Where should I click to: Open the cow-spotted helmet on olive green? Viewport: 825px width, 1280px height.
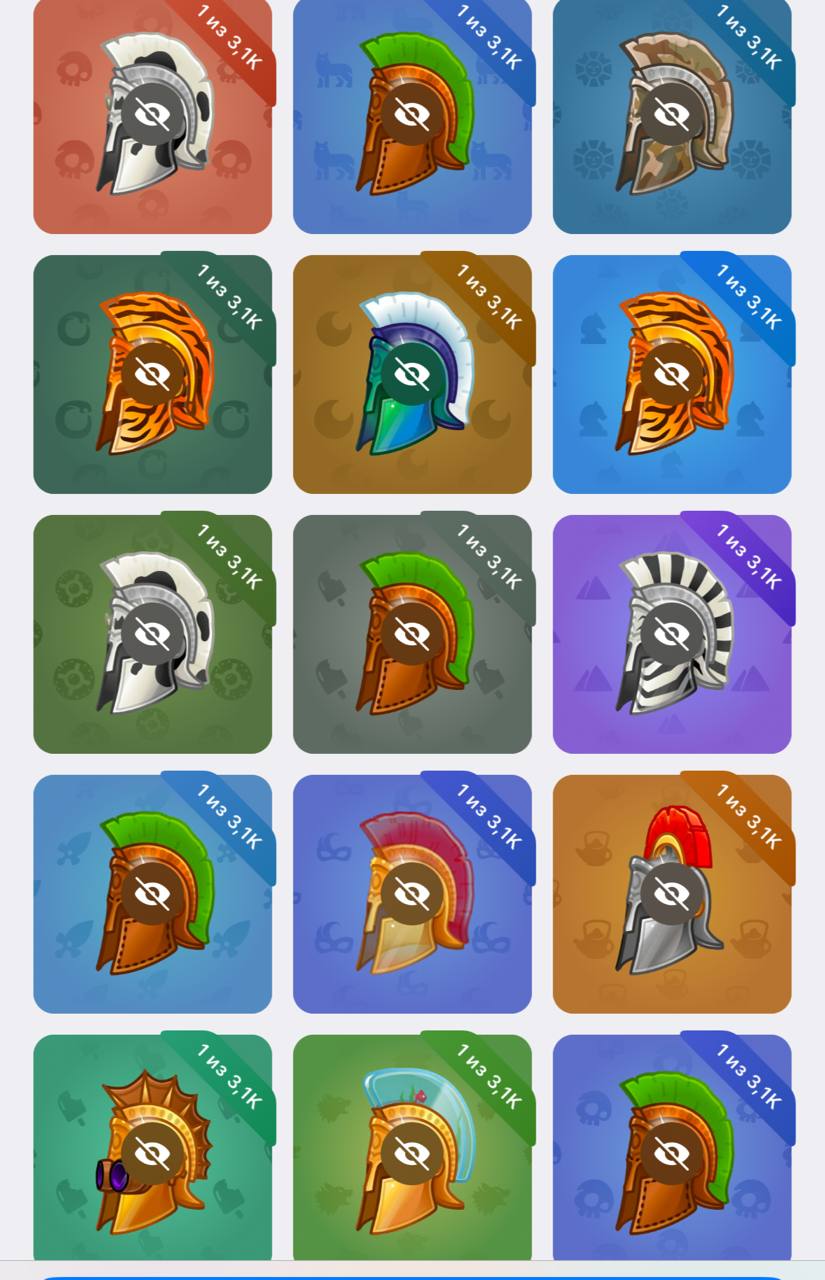pos(152,634)
